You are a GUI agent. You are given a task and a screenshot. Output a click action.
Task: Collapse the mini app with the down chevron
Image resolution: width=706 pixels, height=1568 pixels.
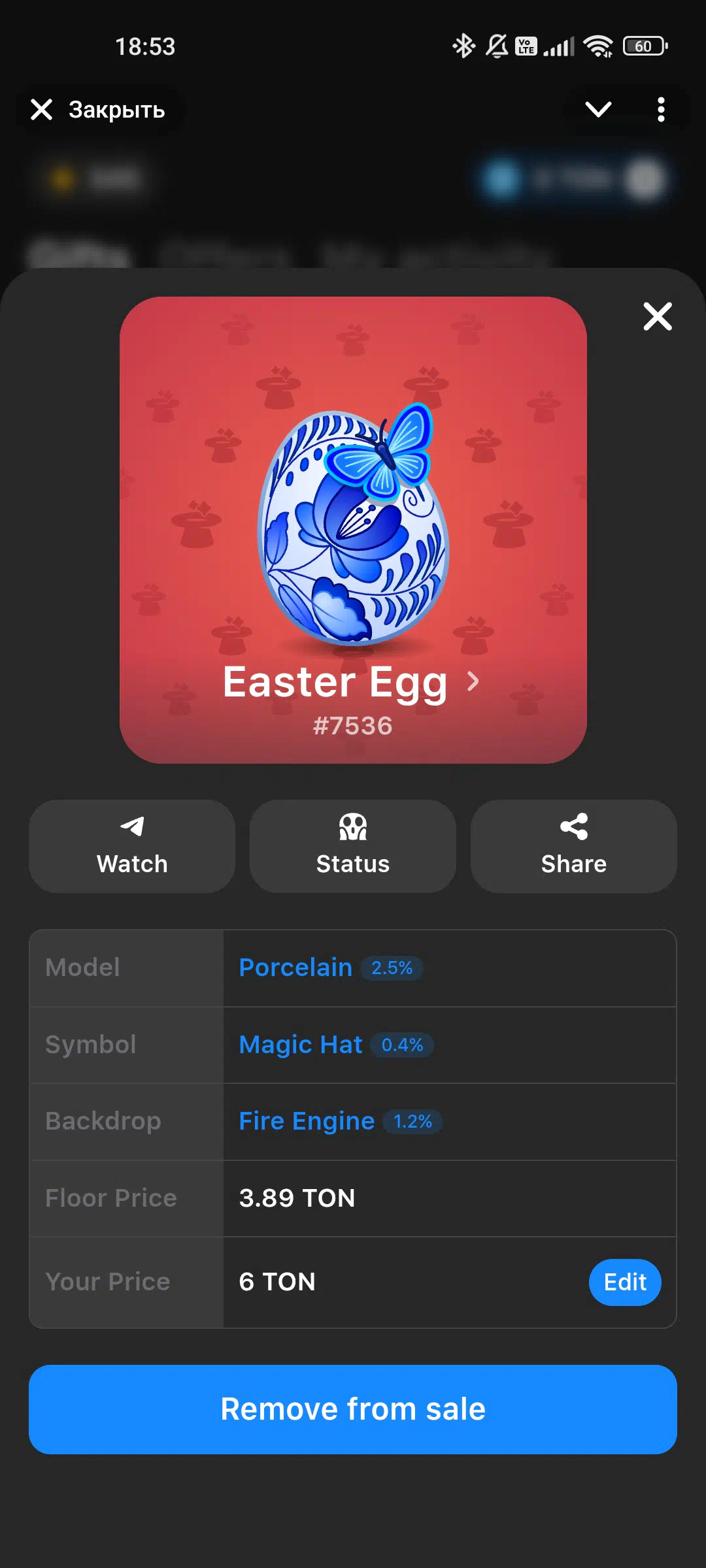[598, 110]
